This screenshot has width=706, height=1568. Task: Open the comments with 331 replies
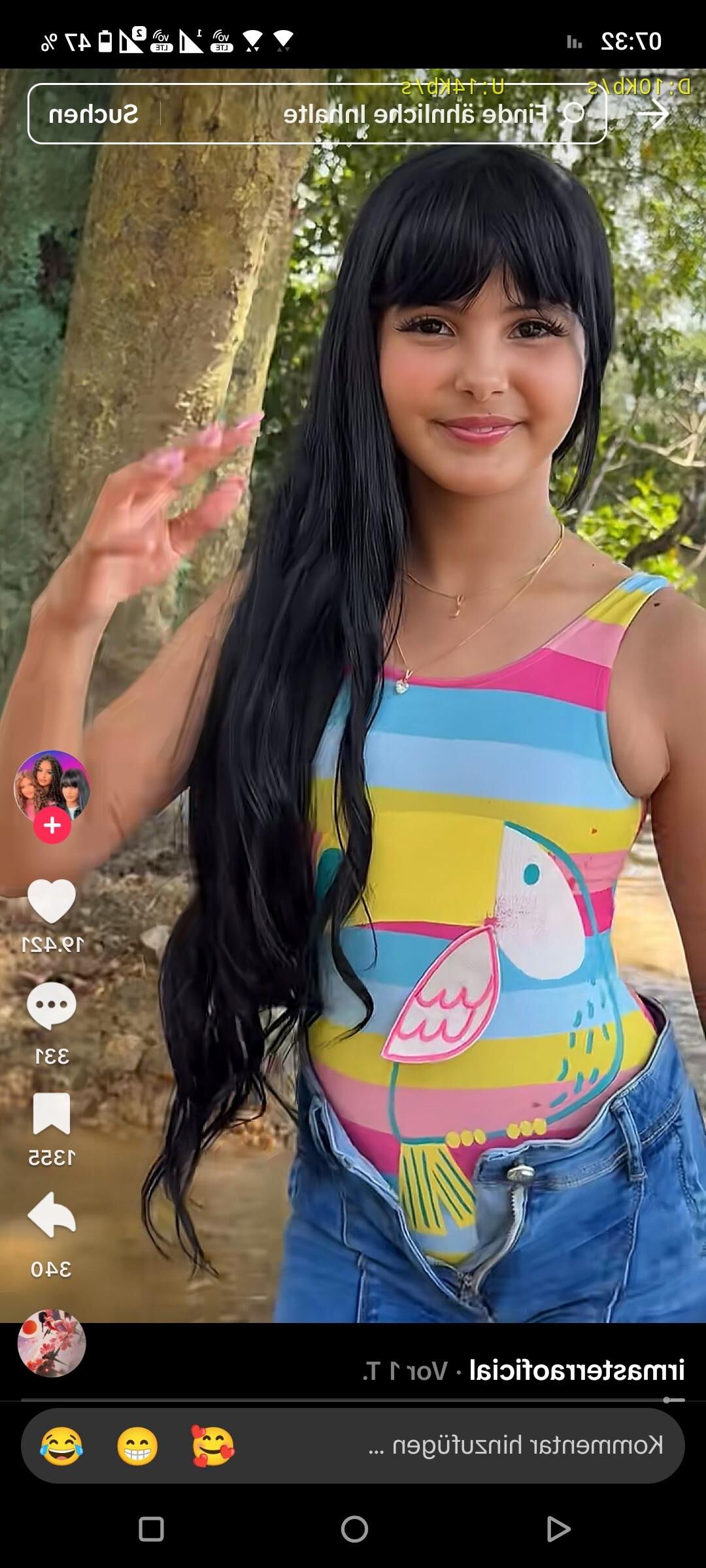point(52,1006)
